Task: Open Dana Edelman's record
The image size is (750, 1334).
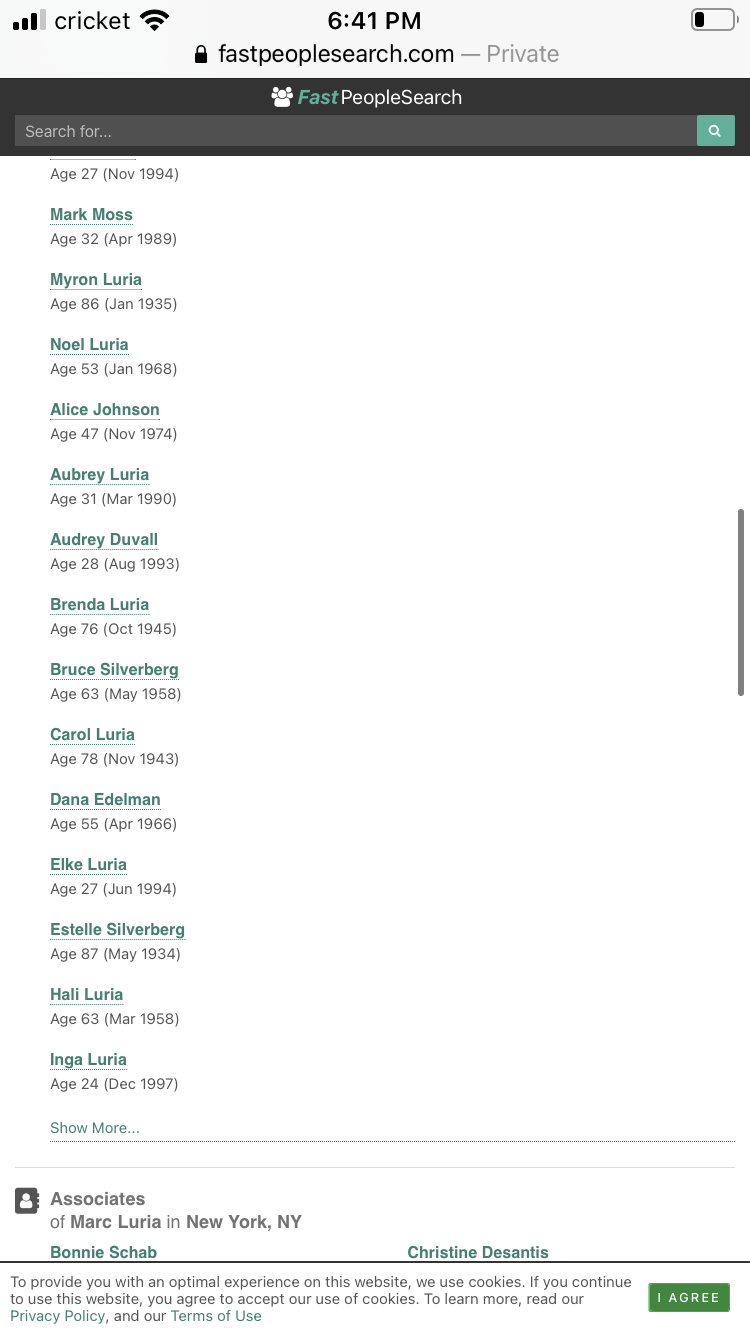Action: point(105,799)
